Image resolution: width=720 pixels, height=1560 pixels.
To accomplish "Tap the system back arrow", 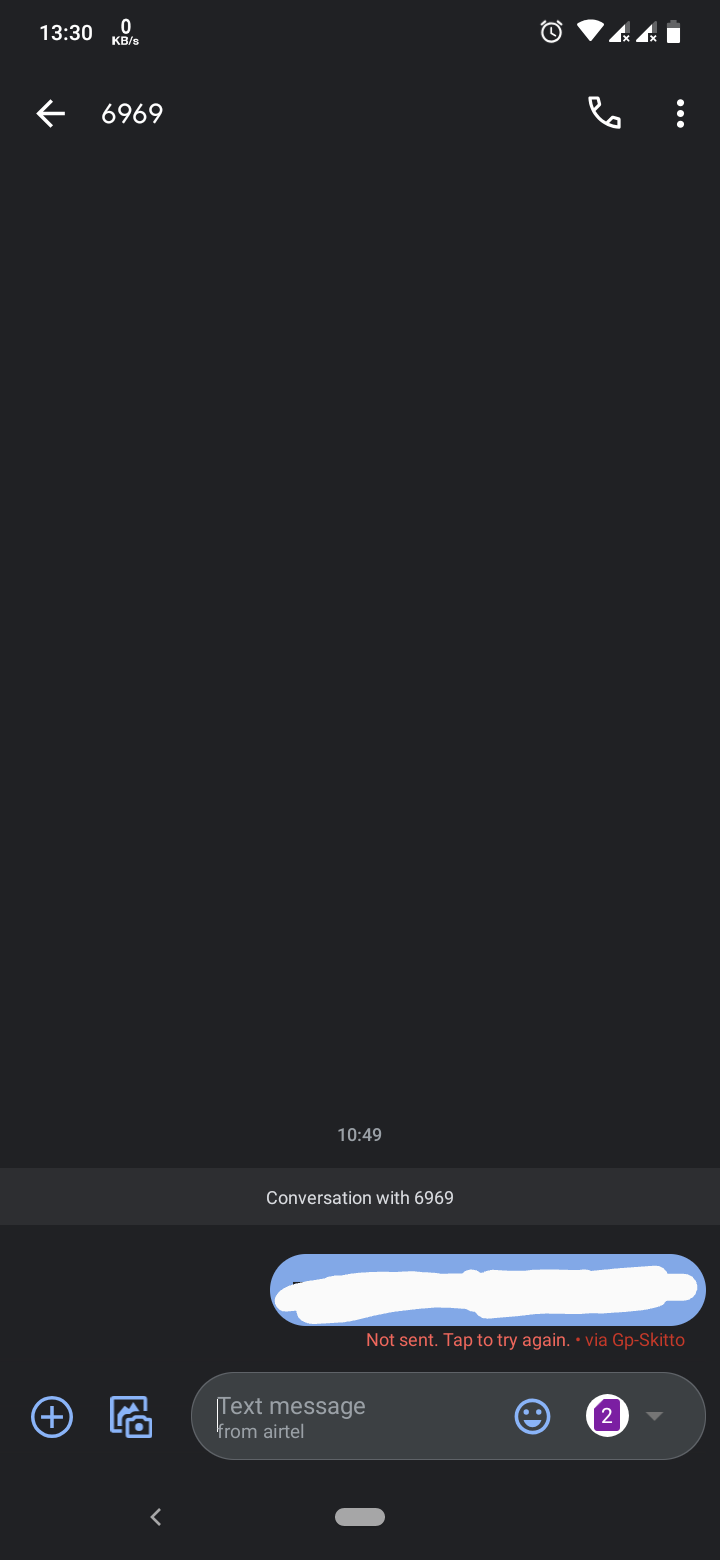I will 156,1517.
